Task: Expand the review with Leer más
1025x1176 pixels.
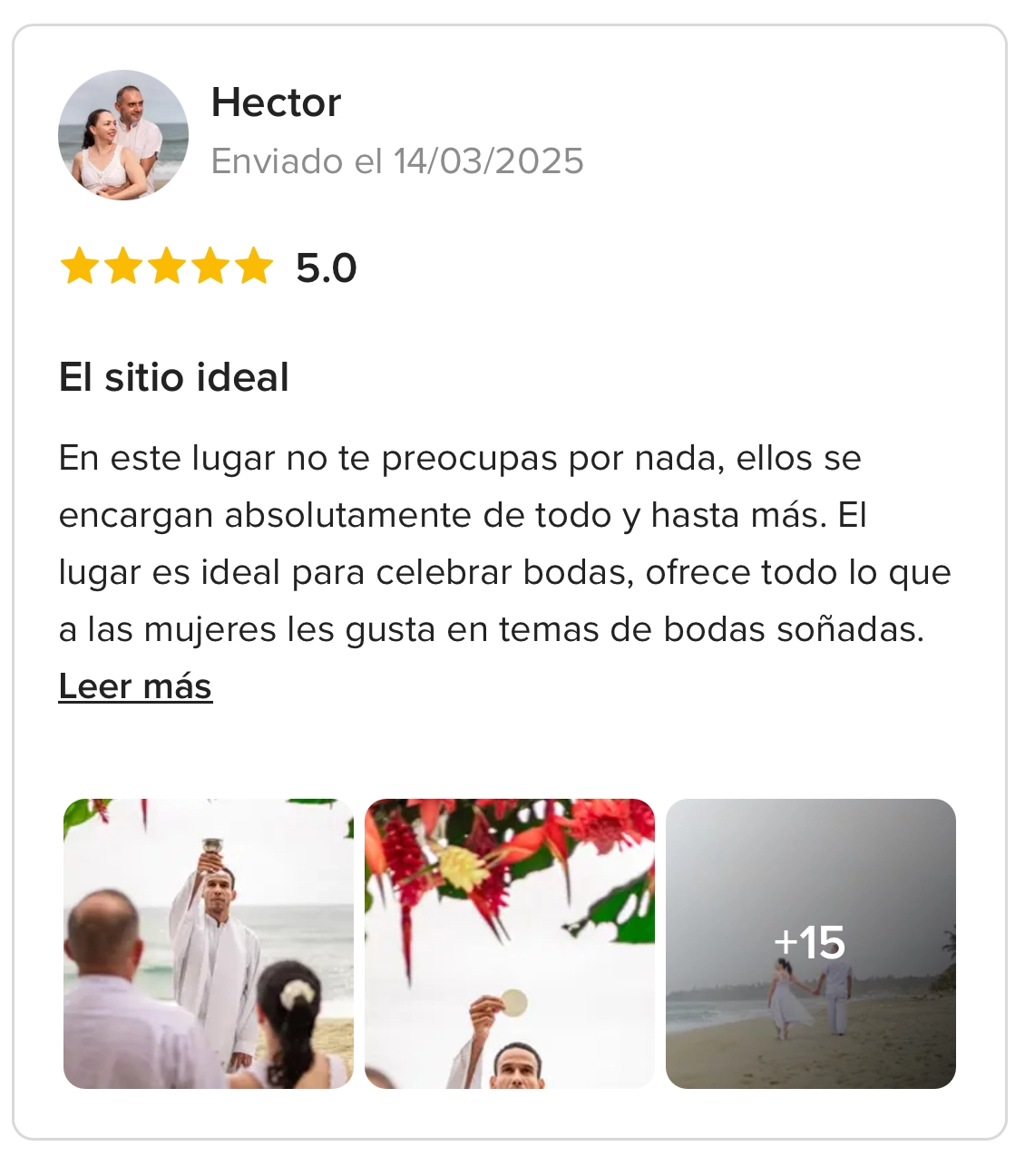Action: (135, 686)
